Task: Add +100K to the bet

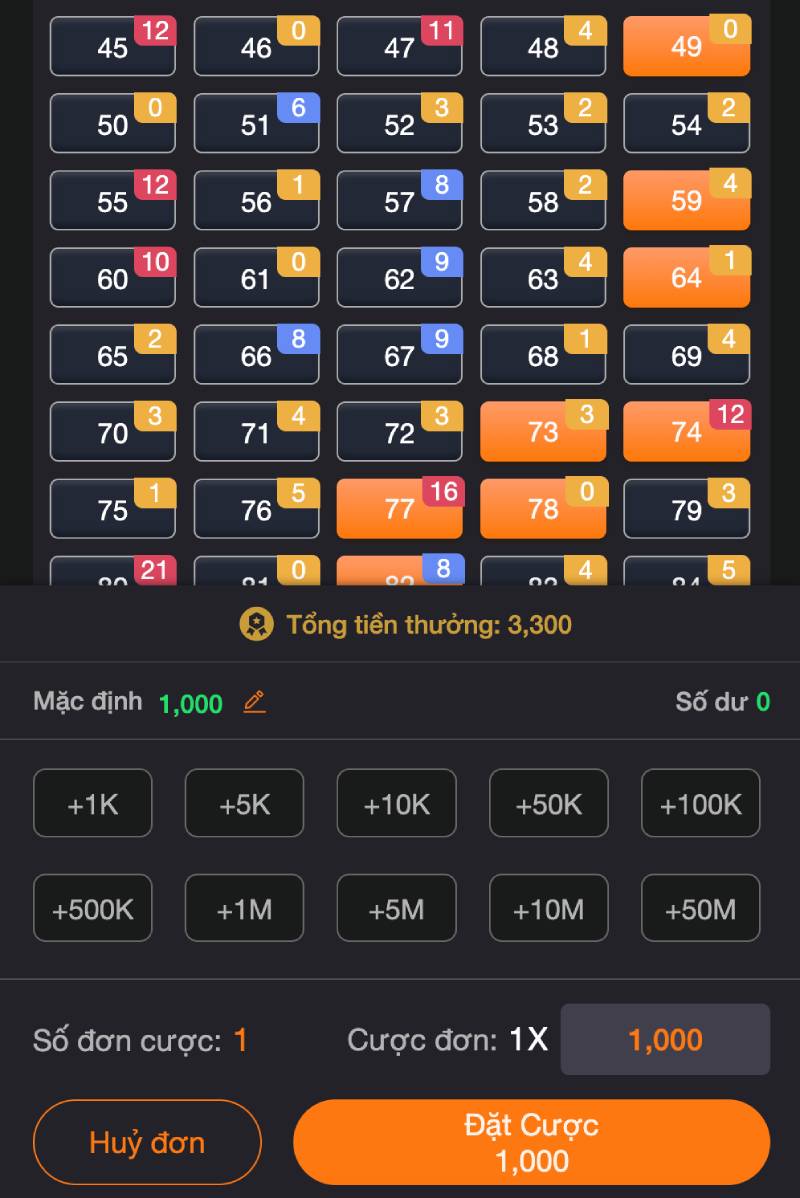Action: [701, 803]
